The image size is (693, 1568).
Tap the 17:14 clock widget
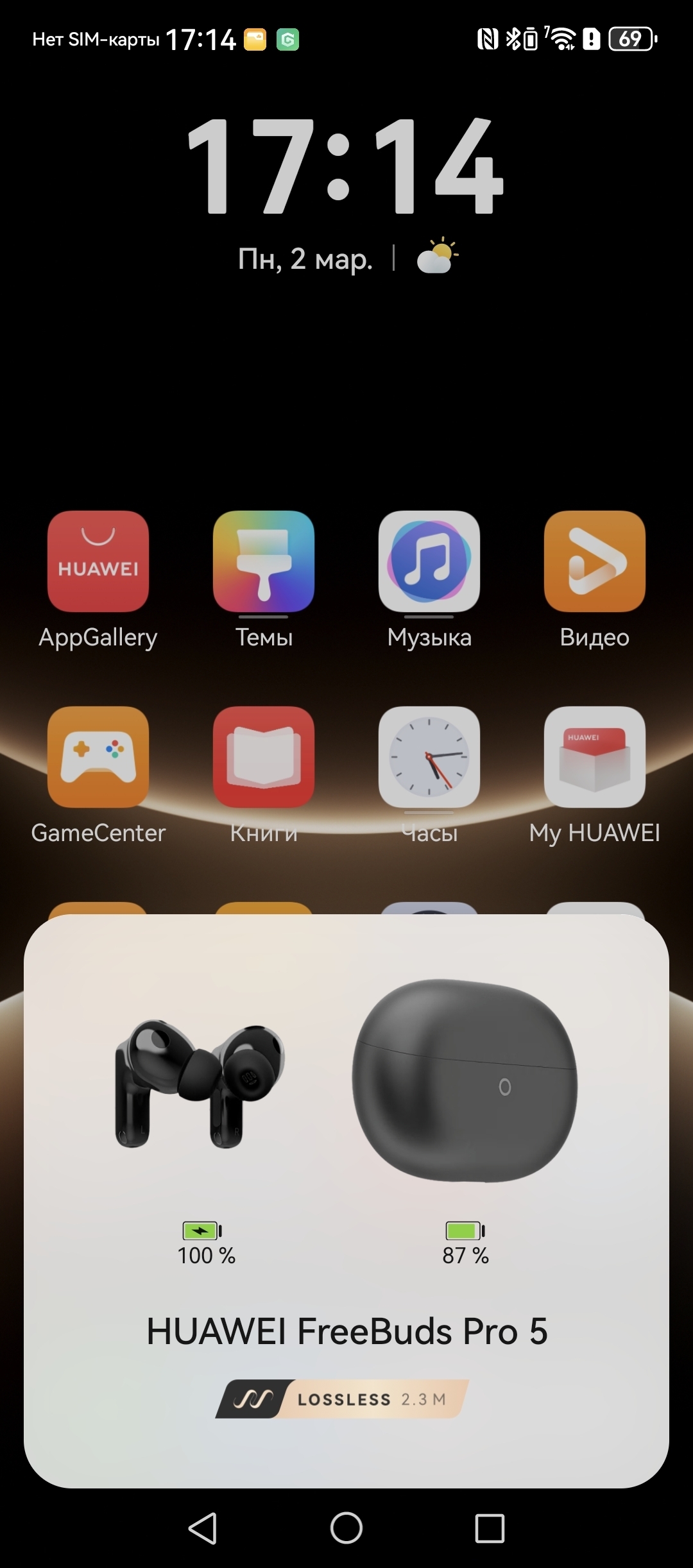click(345, 166)
